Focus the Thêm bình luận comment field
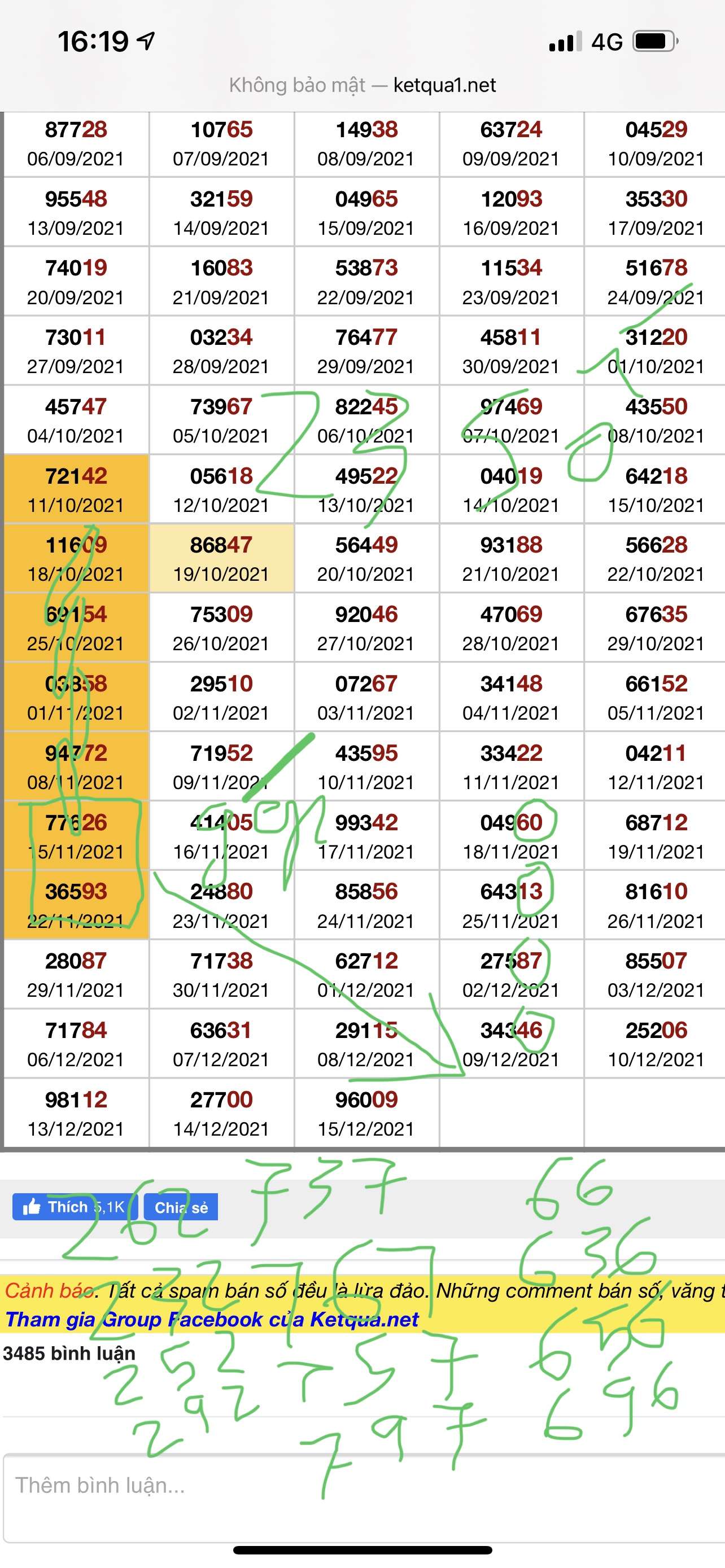This screenshot has width=725, height=1568. [x=364, y=1497]
